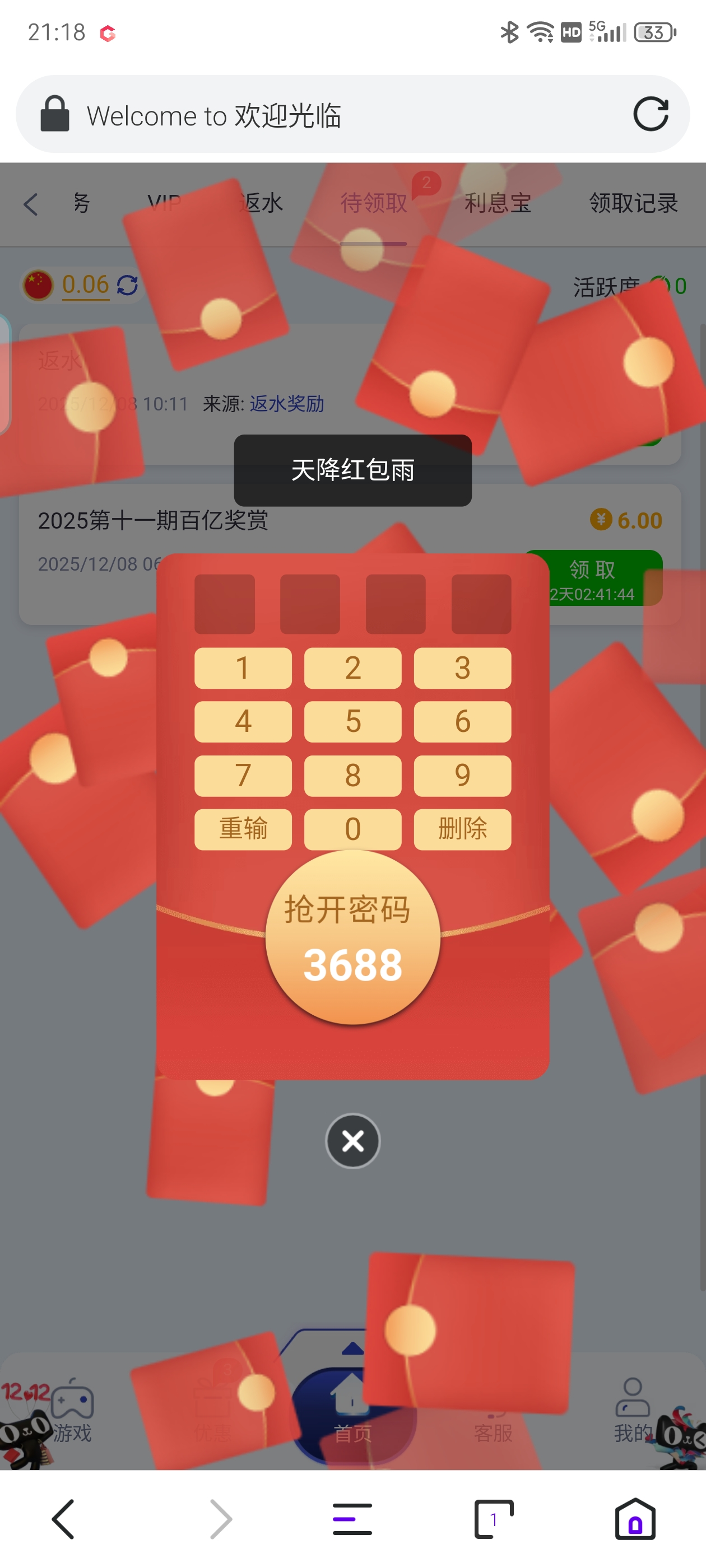
Task: Close the red packet popup
Action: pyautogui.click(x=352, y=1141)
